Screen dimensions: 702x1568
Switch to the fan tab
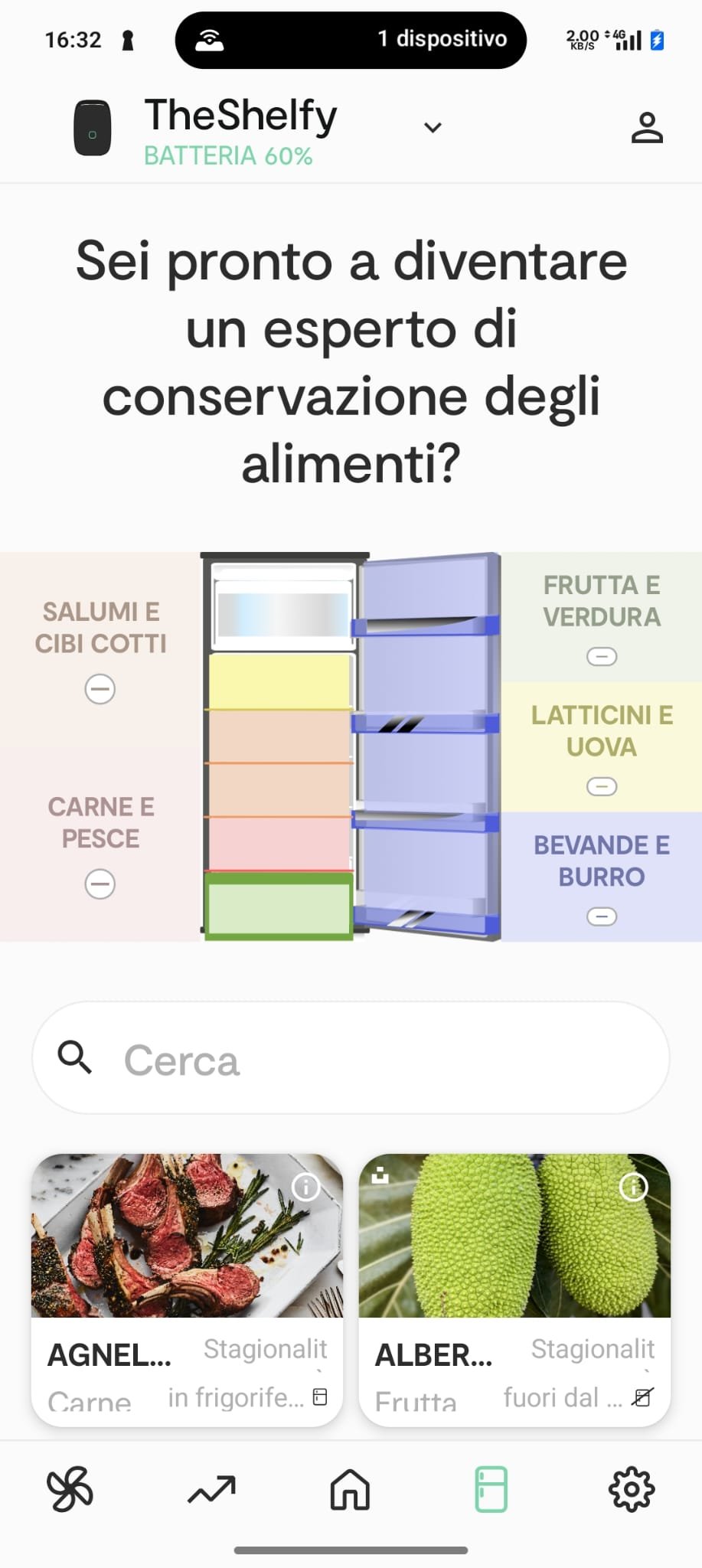[x=70, y=1489]
